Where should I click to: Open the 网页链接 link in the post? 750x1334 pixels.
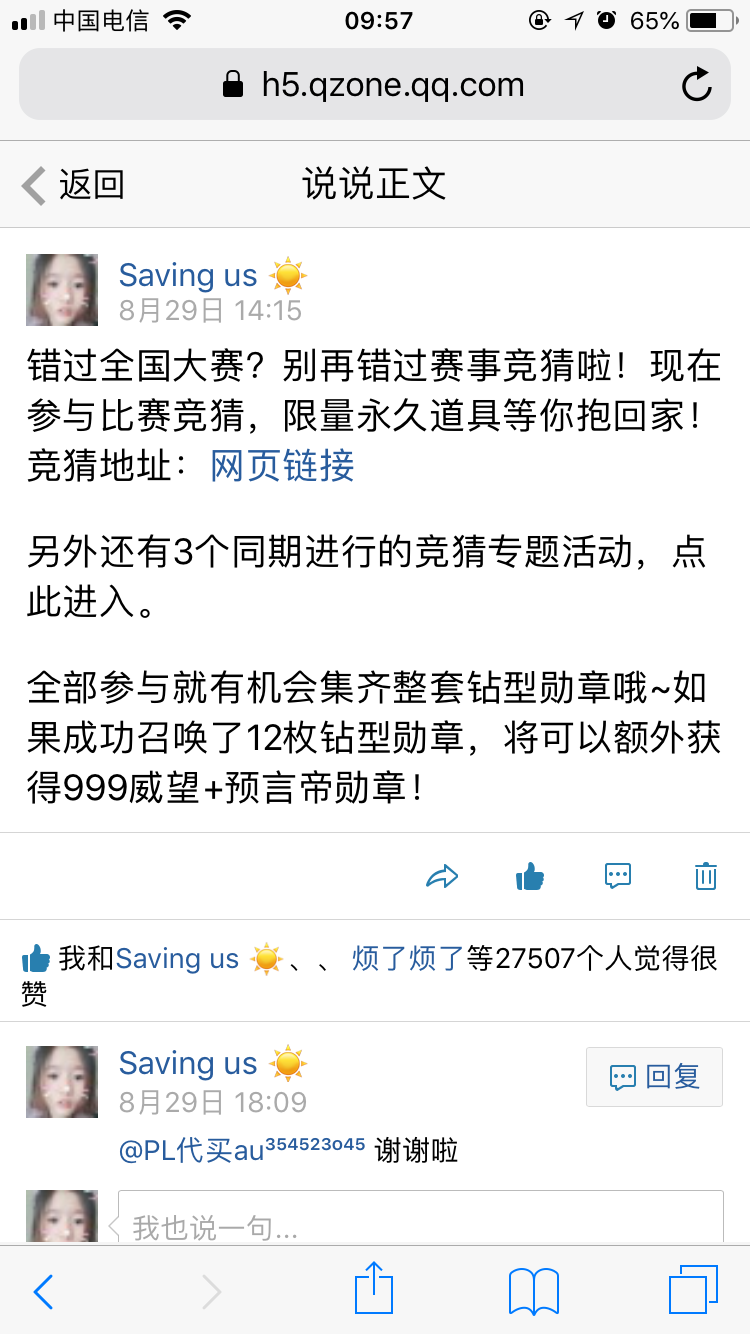tap(282, 466)
